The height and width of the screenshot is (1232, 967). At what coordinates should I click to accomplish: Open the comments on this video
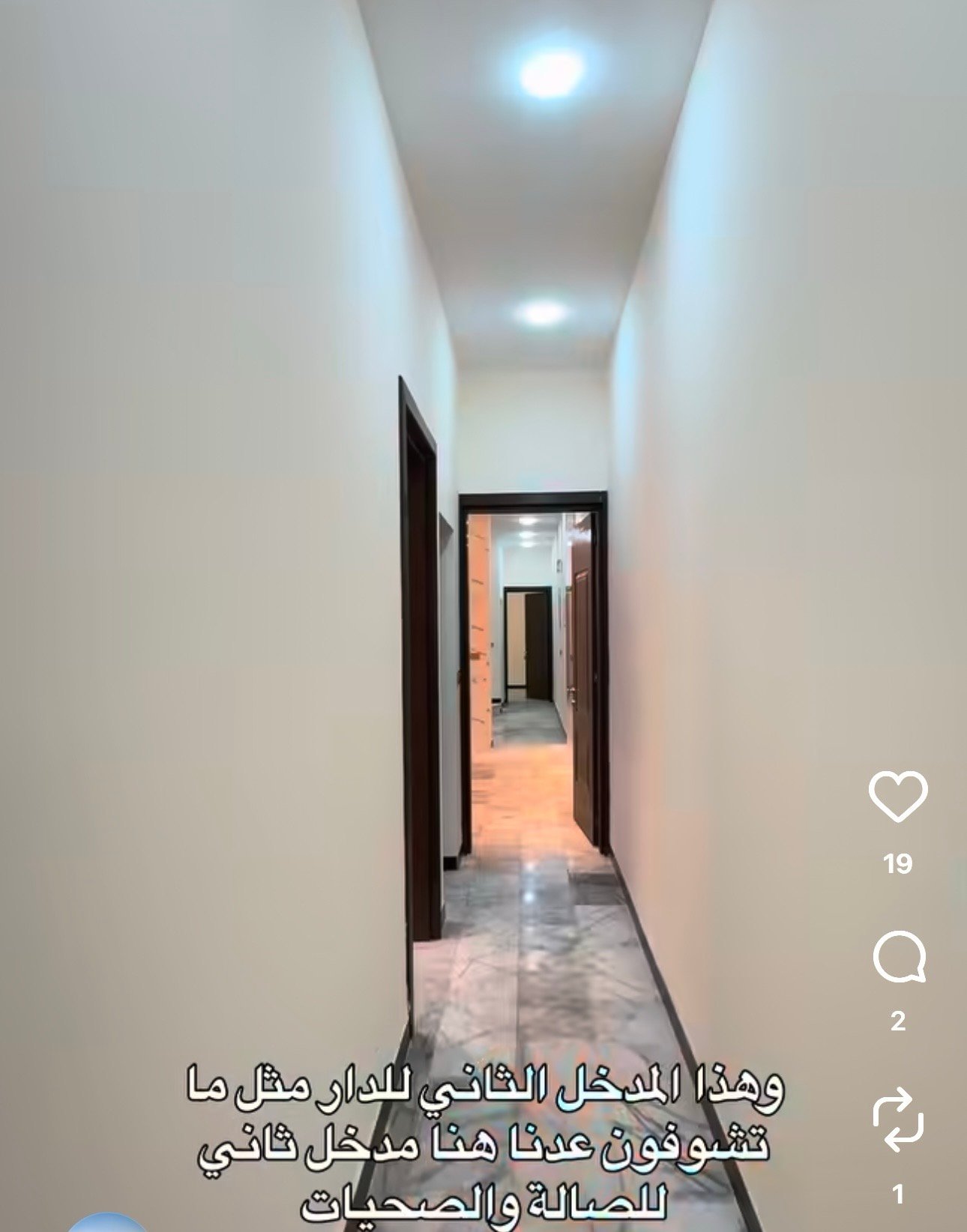[x=899, y=958]
